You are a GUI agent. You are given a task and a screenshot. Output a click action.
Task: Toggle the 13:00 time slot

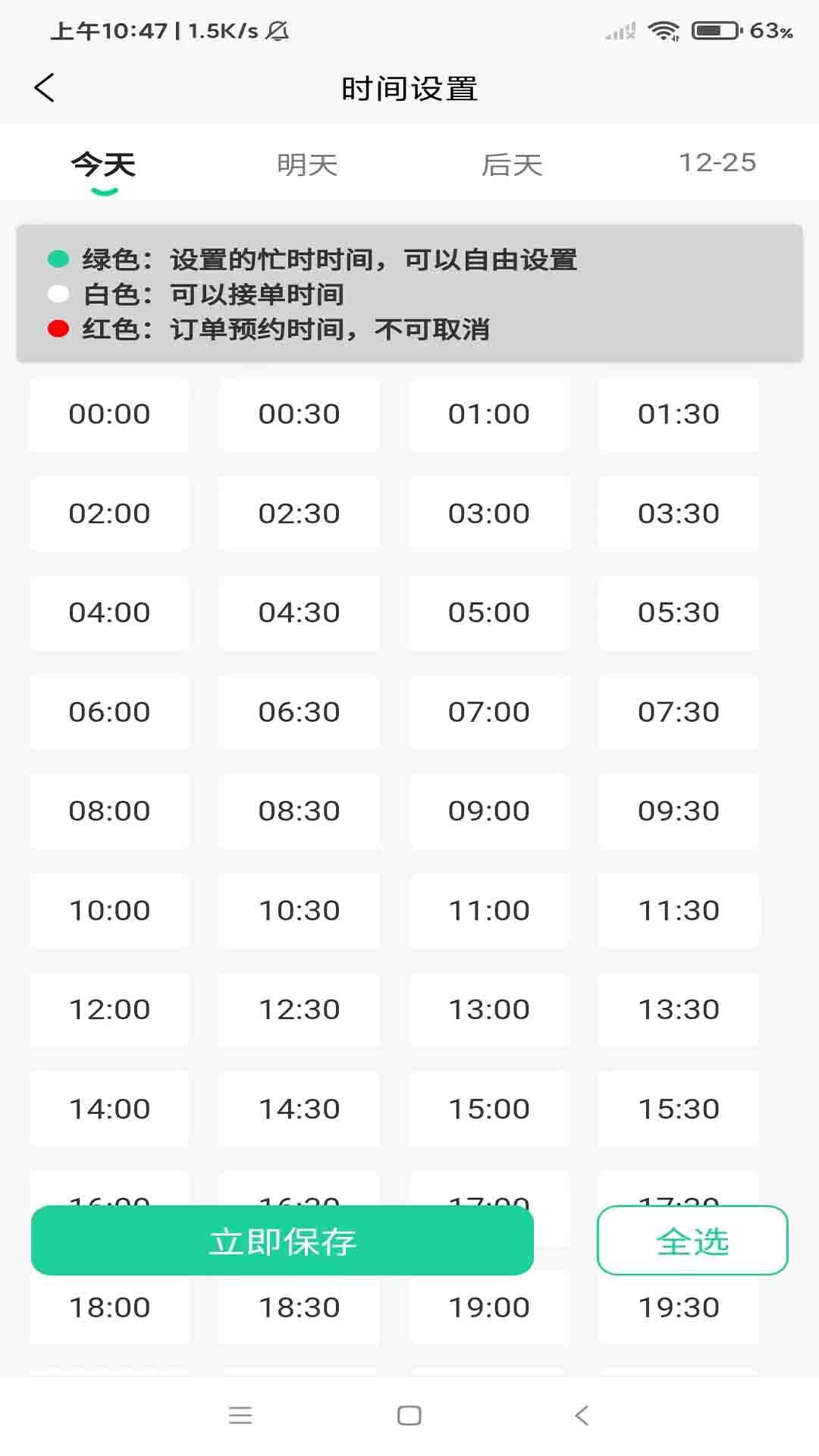point(488,1009)
